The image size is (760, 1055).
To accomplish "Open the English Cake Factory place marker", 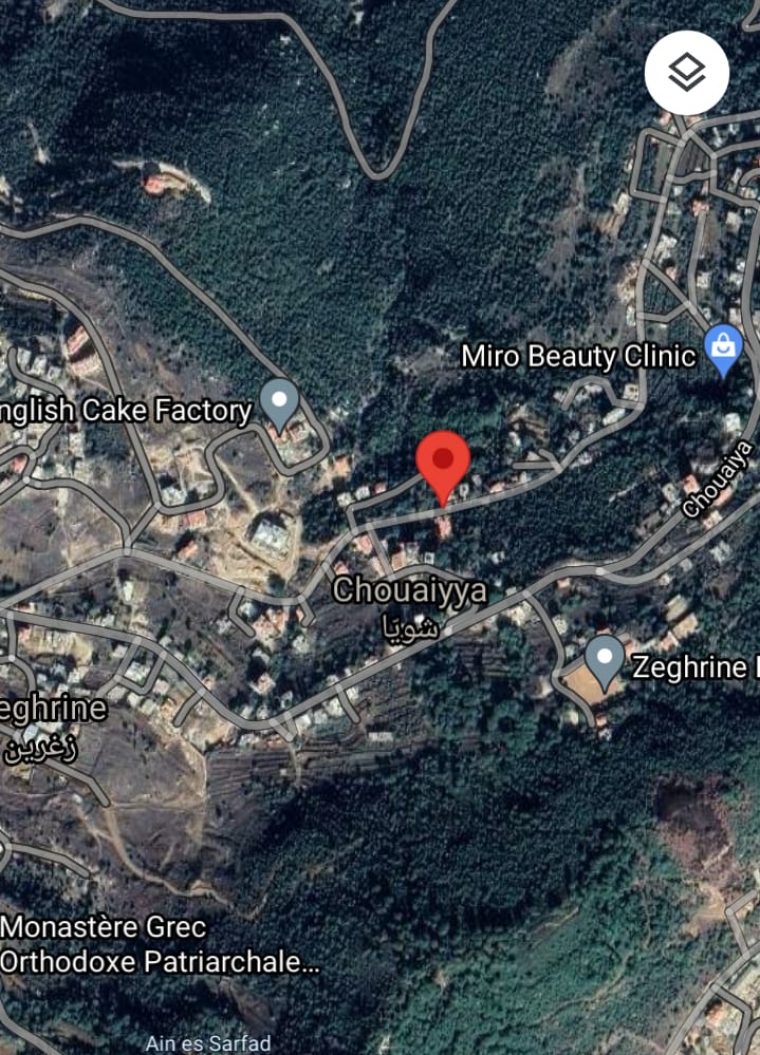I will 279,403.
